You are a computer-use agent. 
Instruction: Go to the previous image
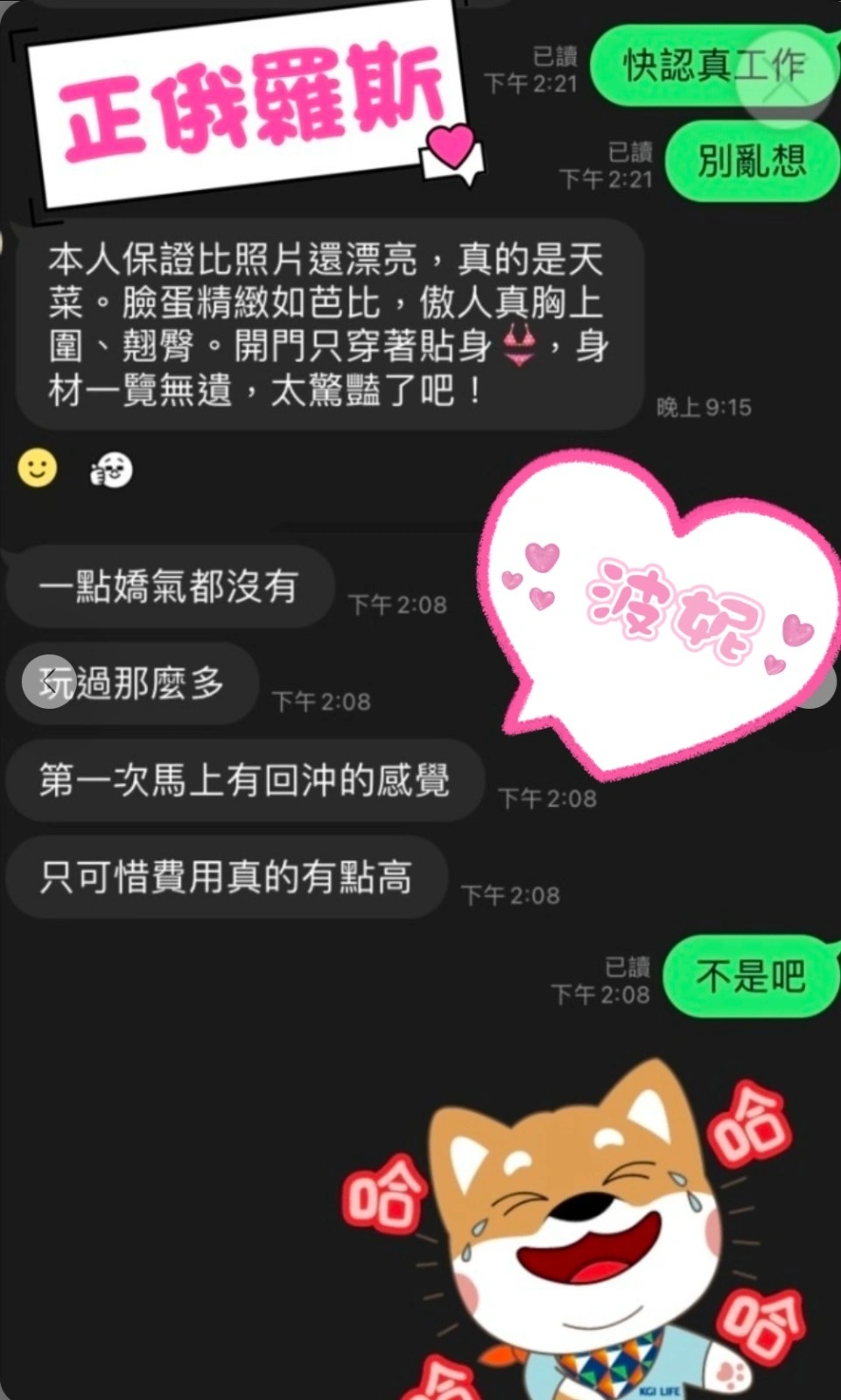coord(49,681)
